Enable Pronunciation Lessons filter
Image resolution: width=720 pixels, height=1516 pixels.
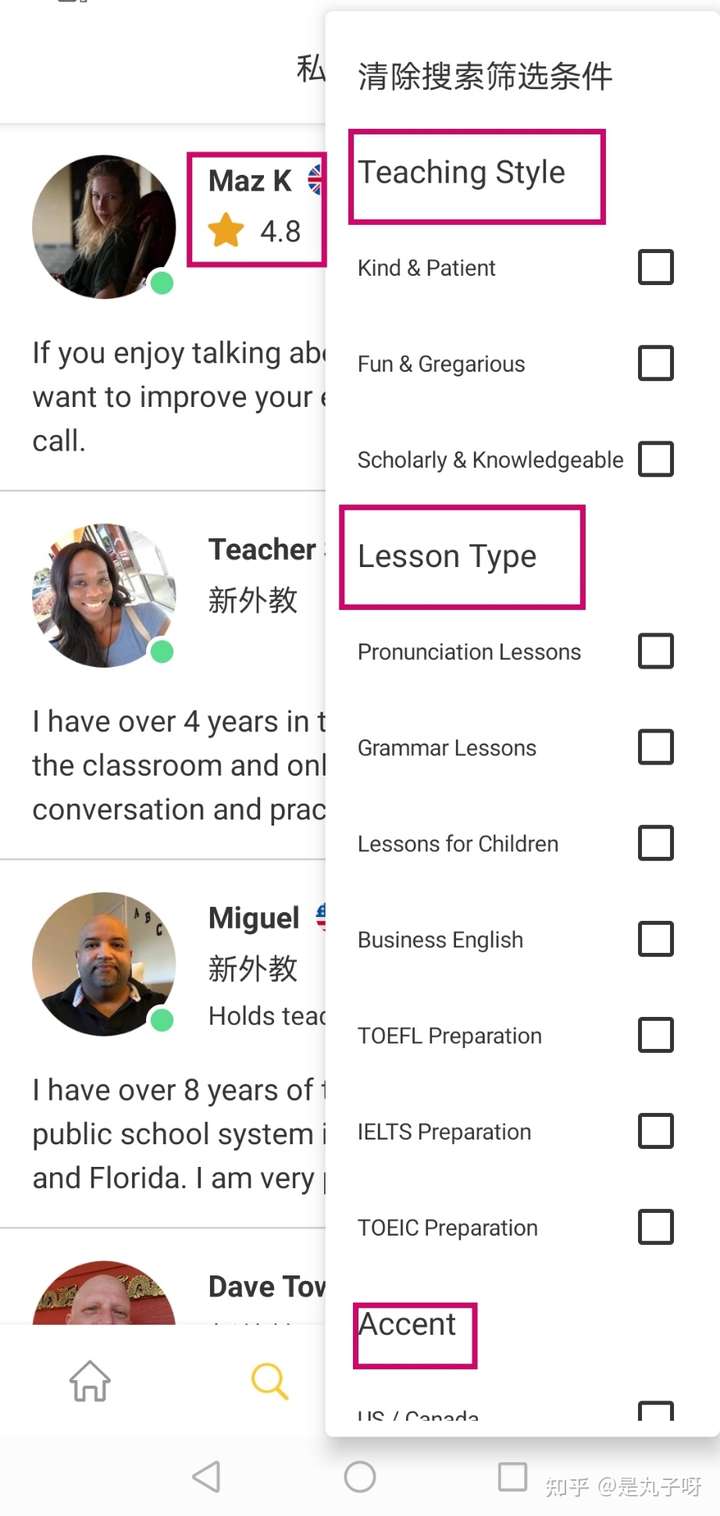(x=655, y=652)
